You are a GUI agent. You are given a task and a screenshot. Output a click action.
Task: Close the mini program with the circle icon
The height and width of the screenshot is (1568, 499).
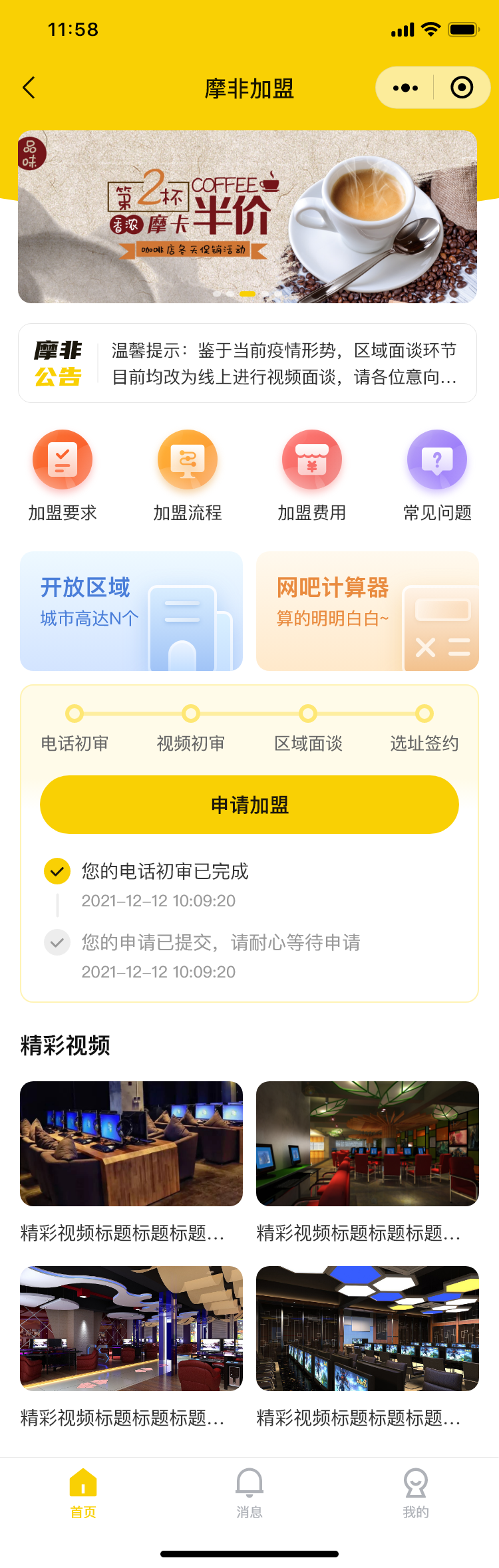[x=462, y=88]
